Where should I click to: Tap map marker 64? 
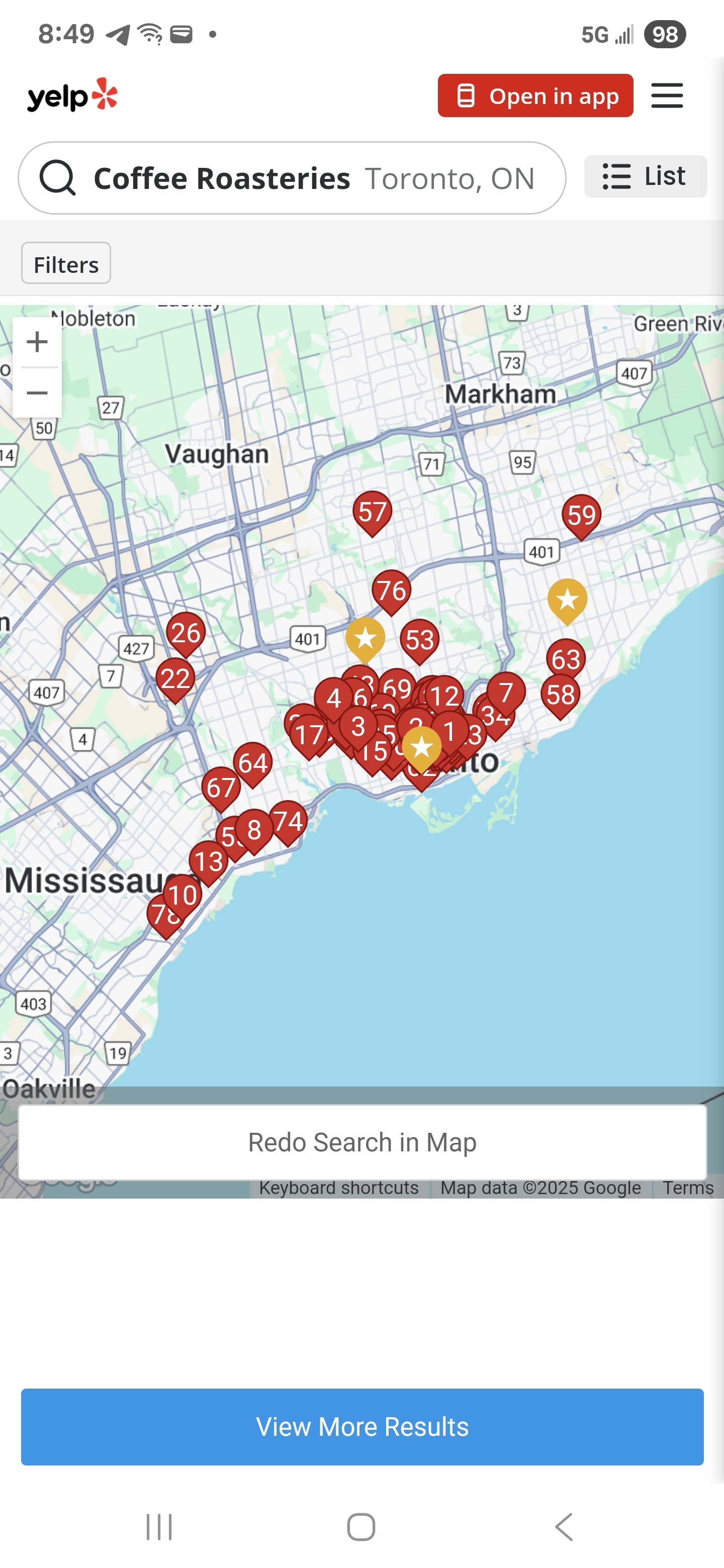point(253,764)
